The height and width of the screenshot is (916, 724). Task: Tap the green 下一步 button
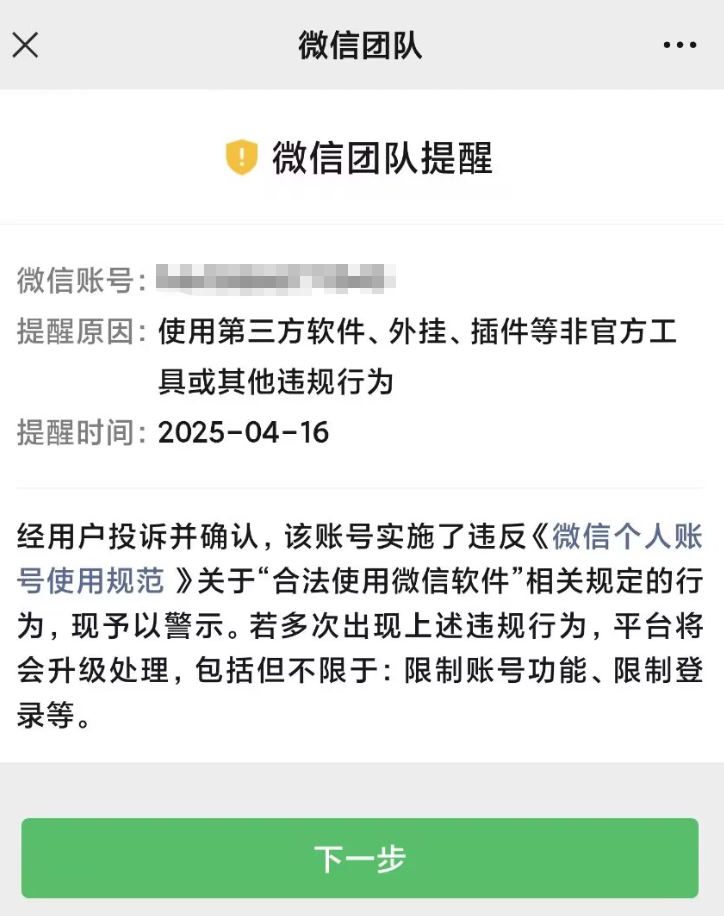coord(360,858)
